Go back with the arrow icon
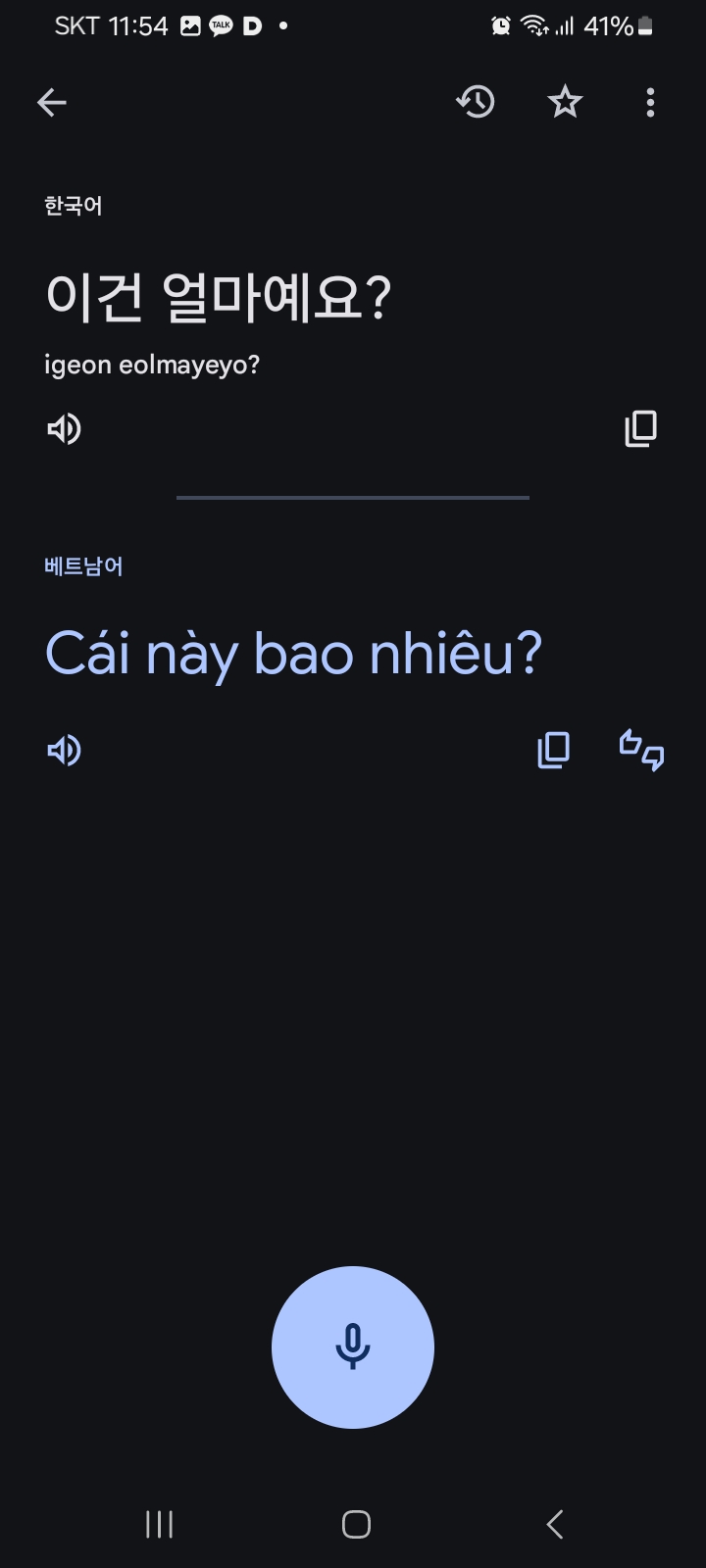Viewport: 706px width, 1568px height. pos(51,101)
